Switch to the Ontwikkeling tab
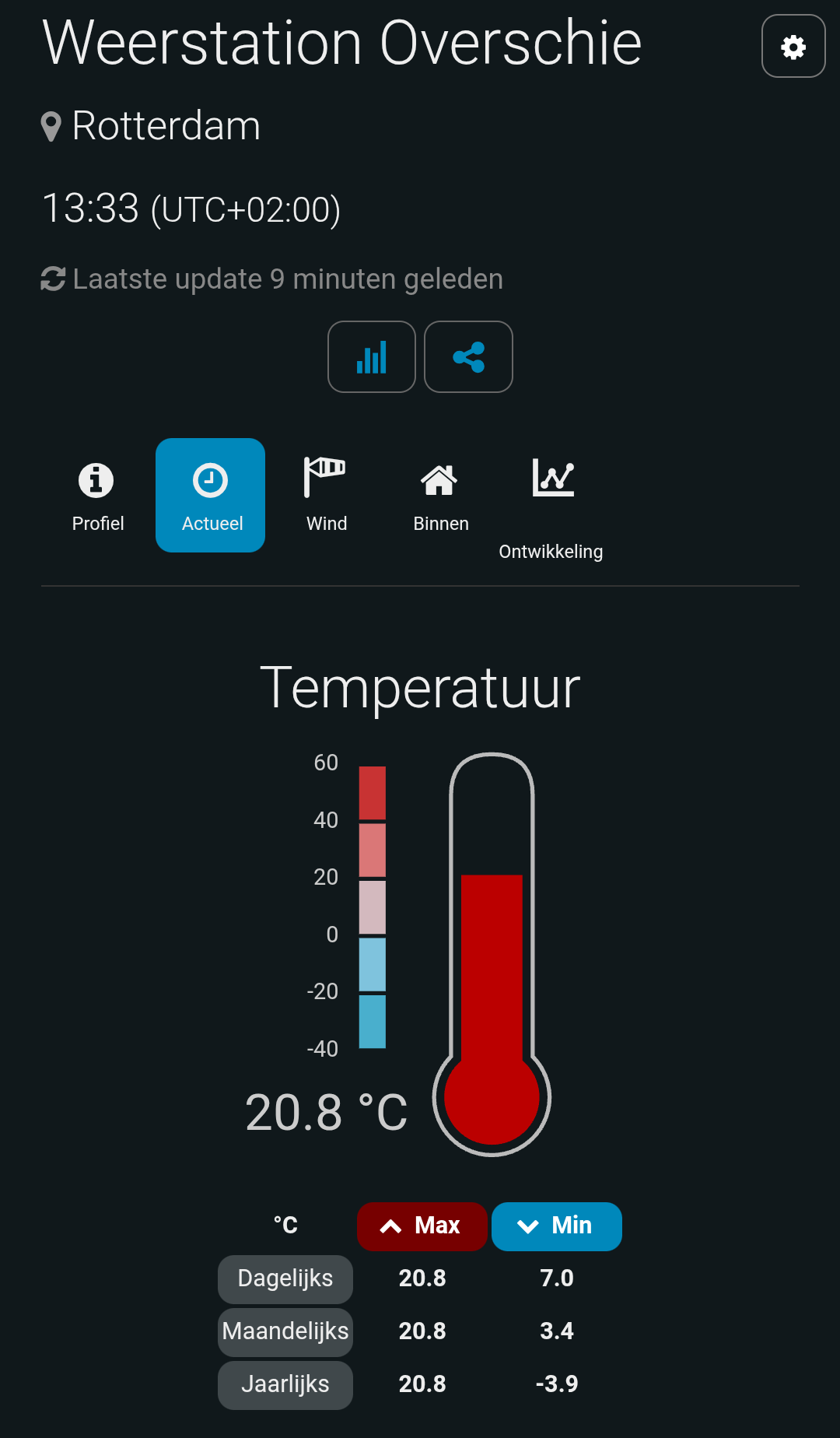This screenshot has height=1438, width=840. point(551,506)
